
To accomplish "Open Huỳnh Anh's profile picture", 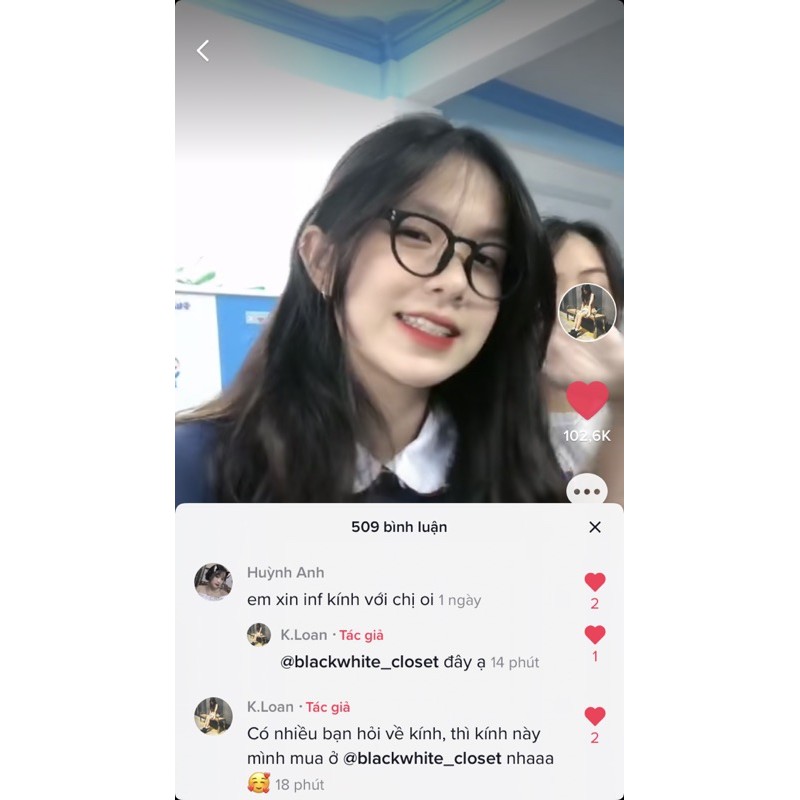I will click(213, 582).
